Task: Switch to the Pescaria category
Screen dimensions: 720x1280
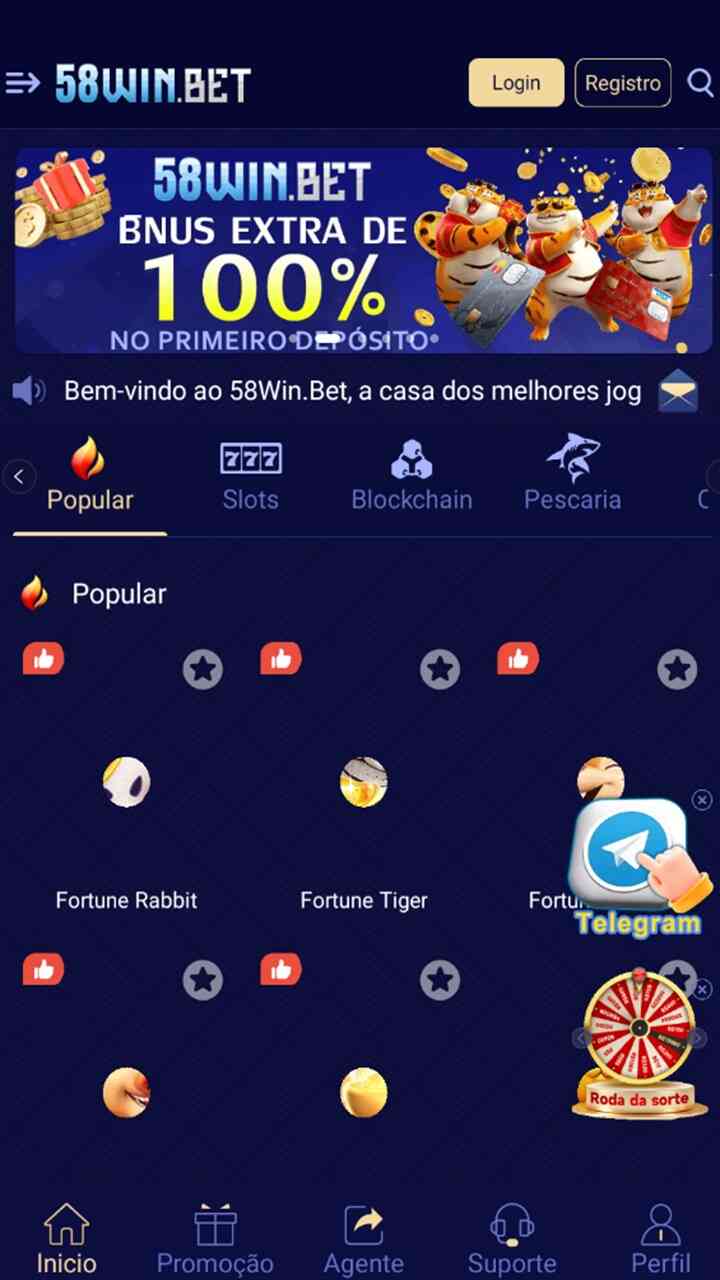Action: [572, 476]
